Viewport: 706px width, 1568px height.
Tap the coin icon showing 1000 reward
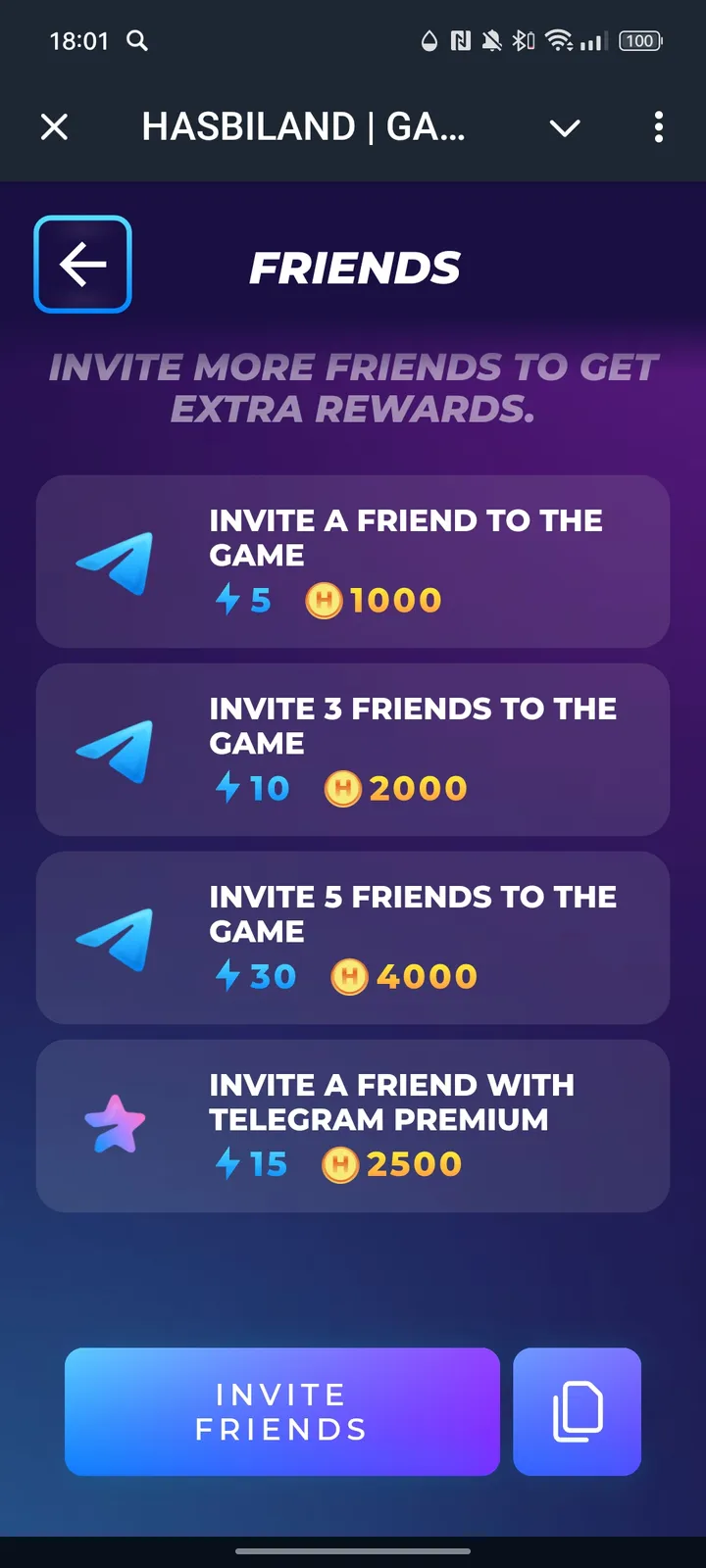324,600
